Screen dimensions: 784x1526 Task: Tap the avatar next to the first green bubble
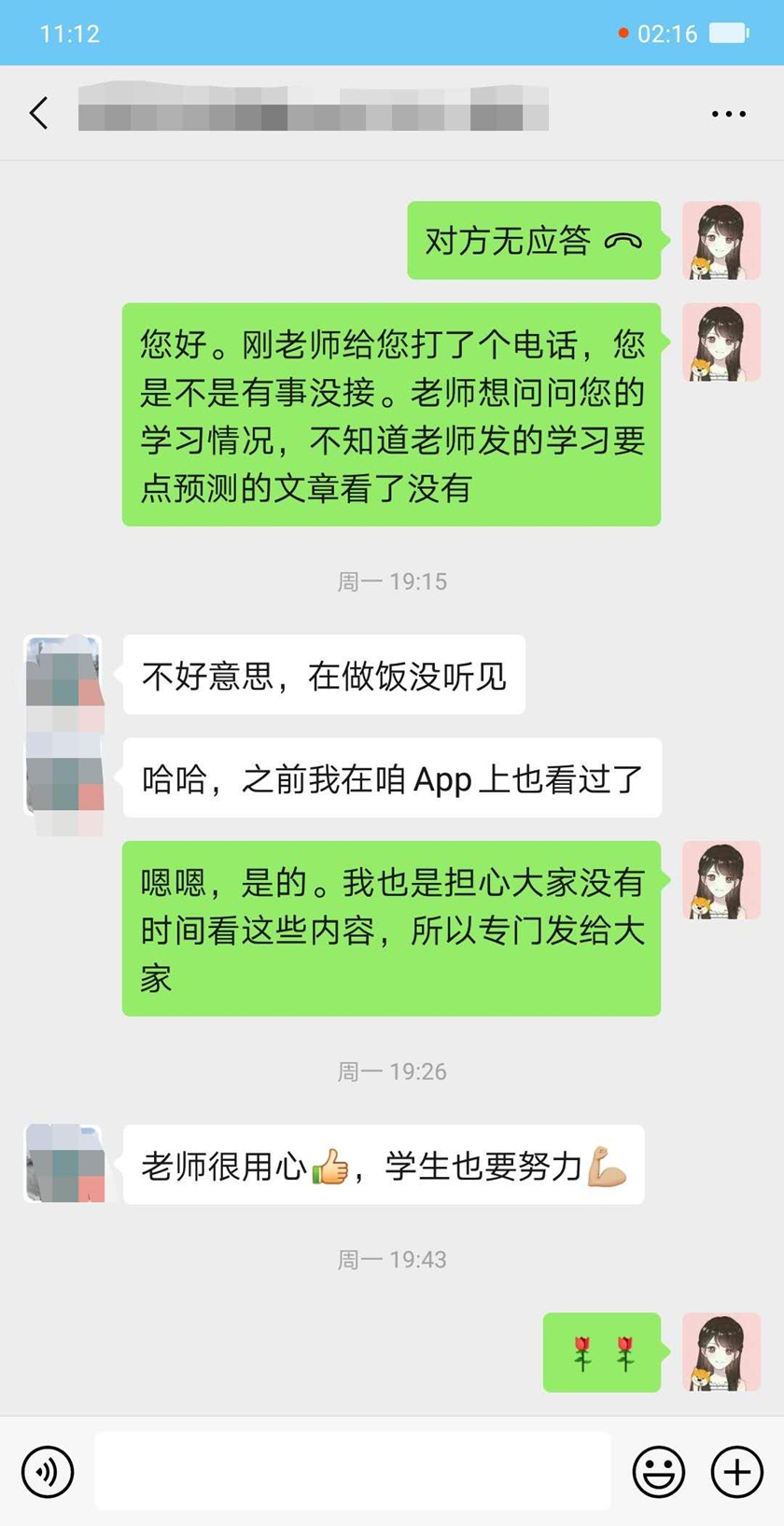[x=721, y=240]
